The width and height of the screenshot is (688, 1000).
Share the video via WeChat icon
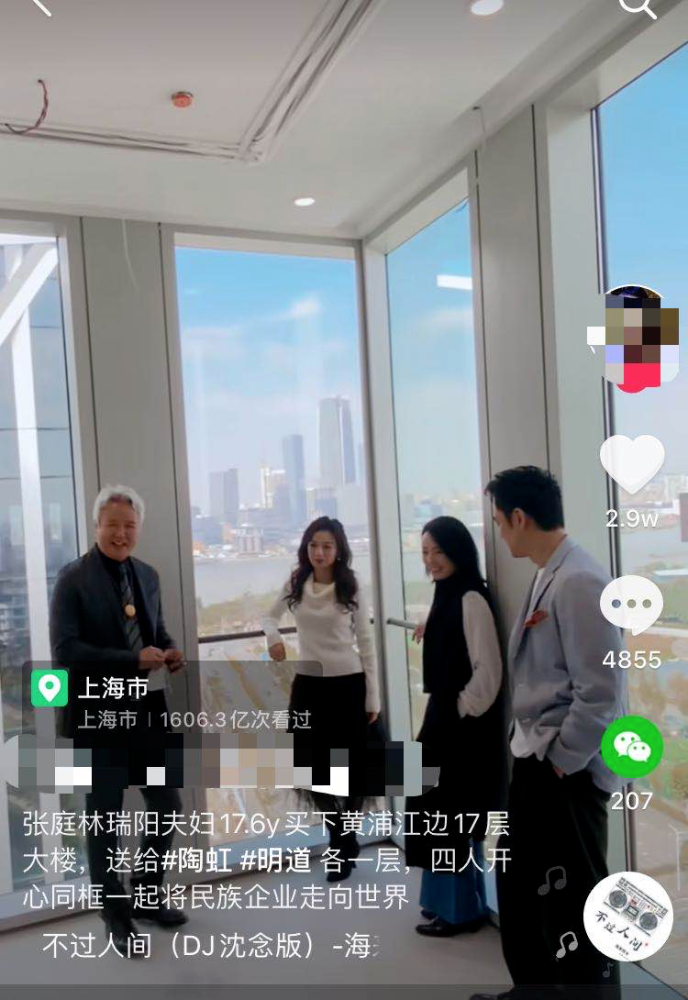(632, 747)
